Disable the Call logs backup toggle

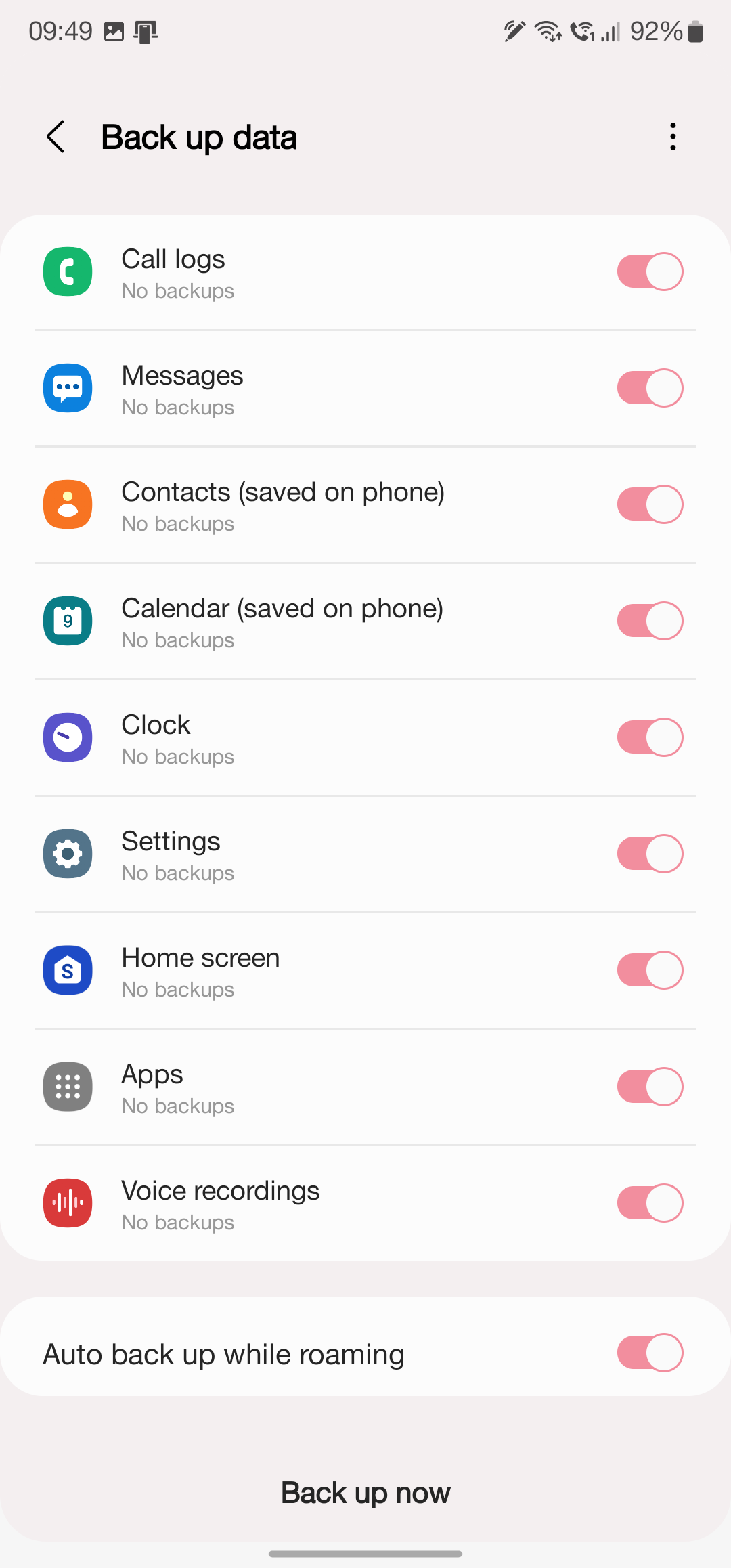coord(650,271)
